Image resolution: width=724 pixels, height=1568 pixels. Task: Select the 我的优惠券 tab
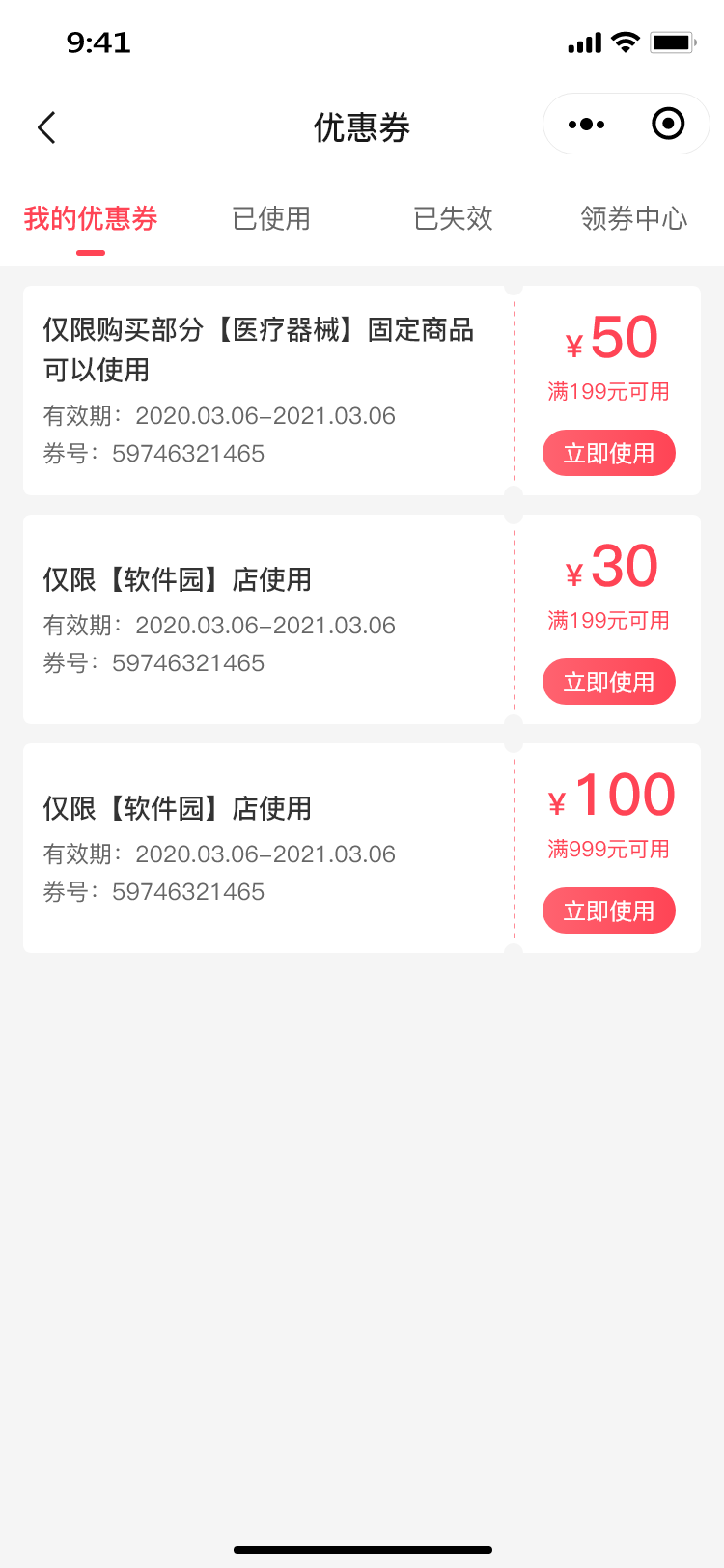[x=91, y=219]
